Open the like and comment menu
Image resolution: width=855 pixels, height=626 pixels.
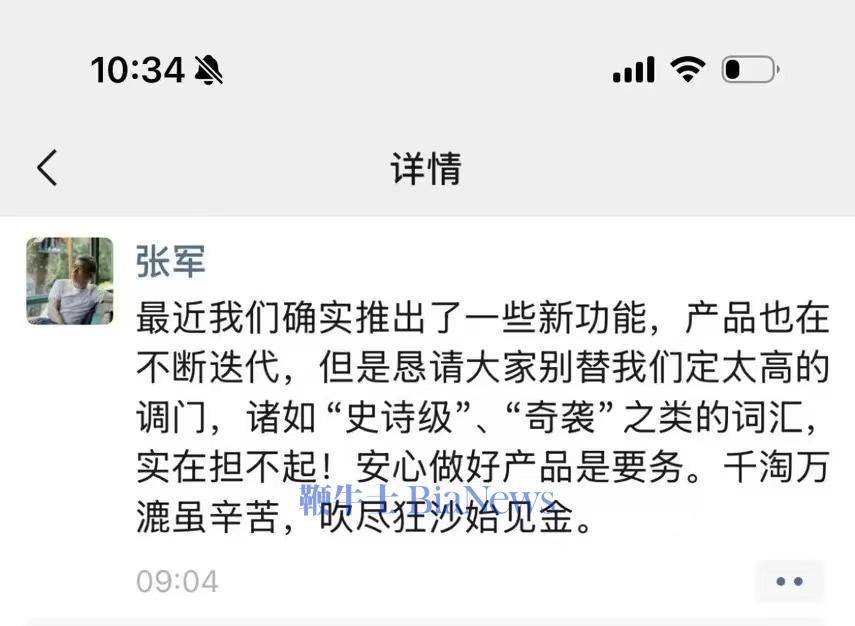[789, 581]
